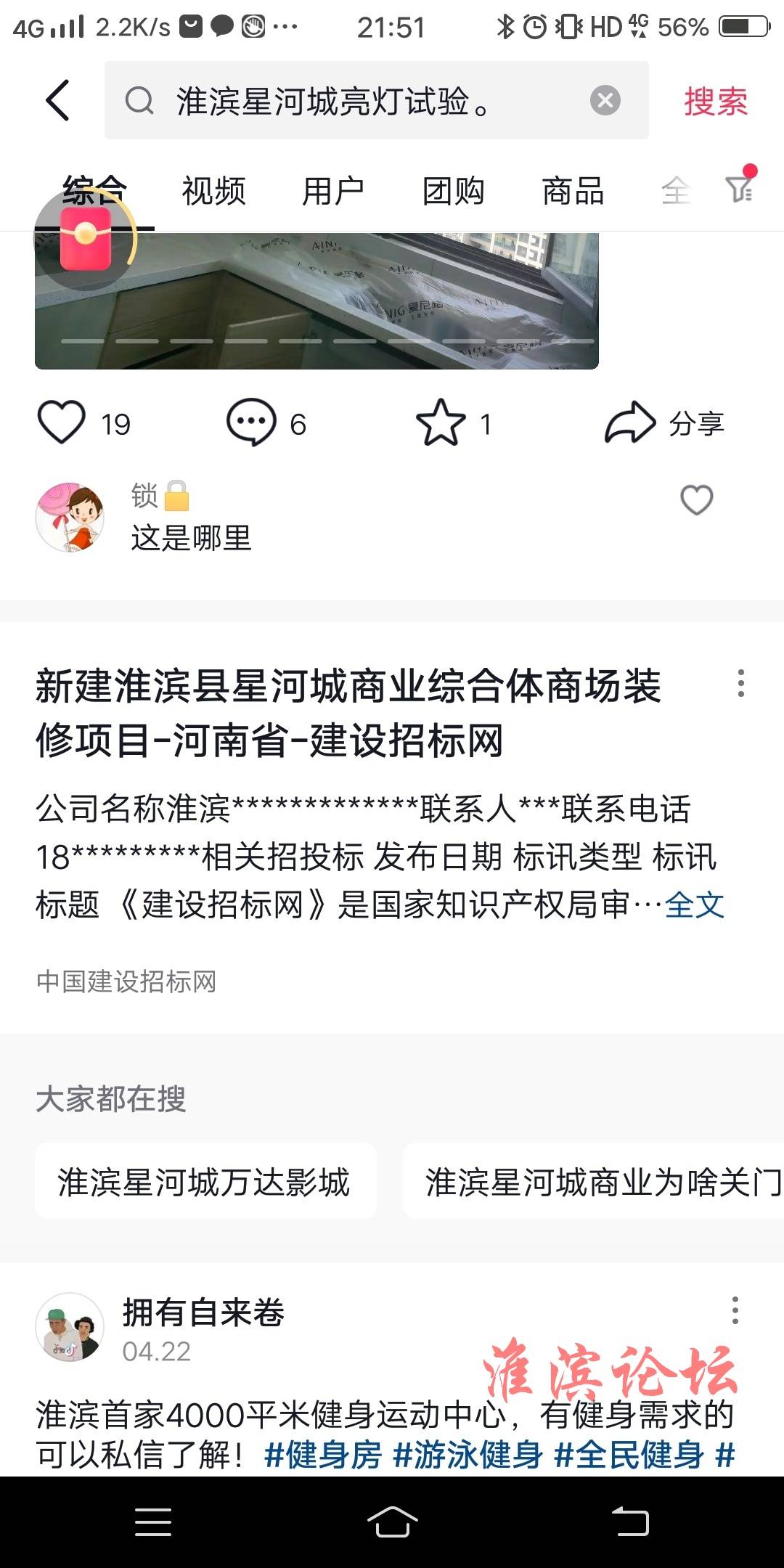Open the search filter icon
The height and width of the screenshot is (1568, 784).
coord(740,189)
